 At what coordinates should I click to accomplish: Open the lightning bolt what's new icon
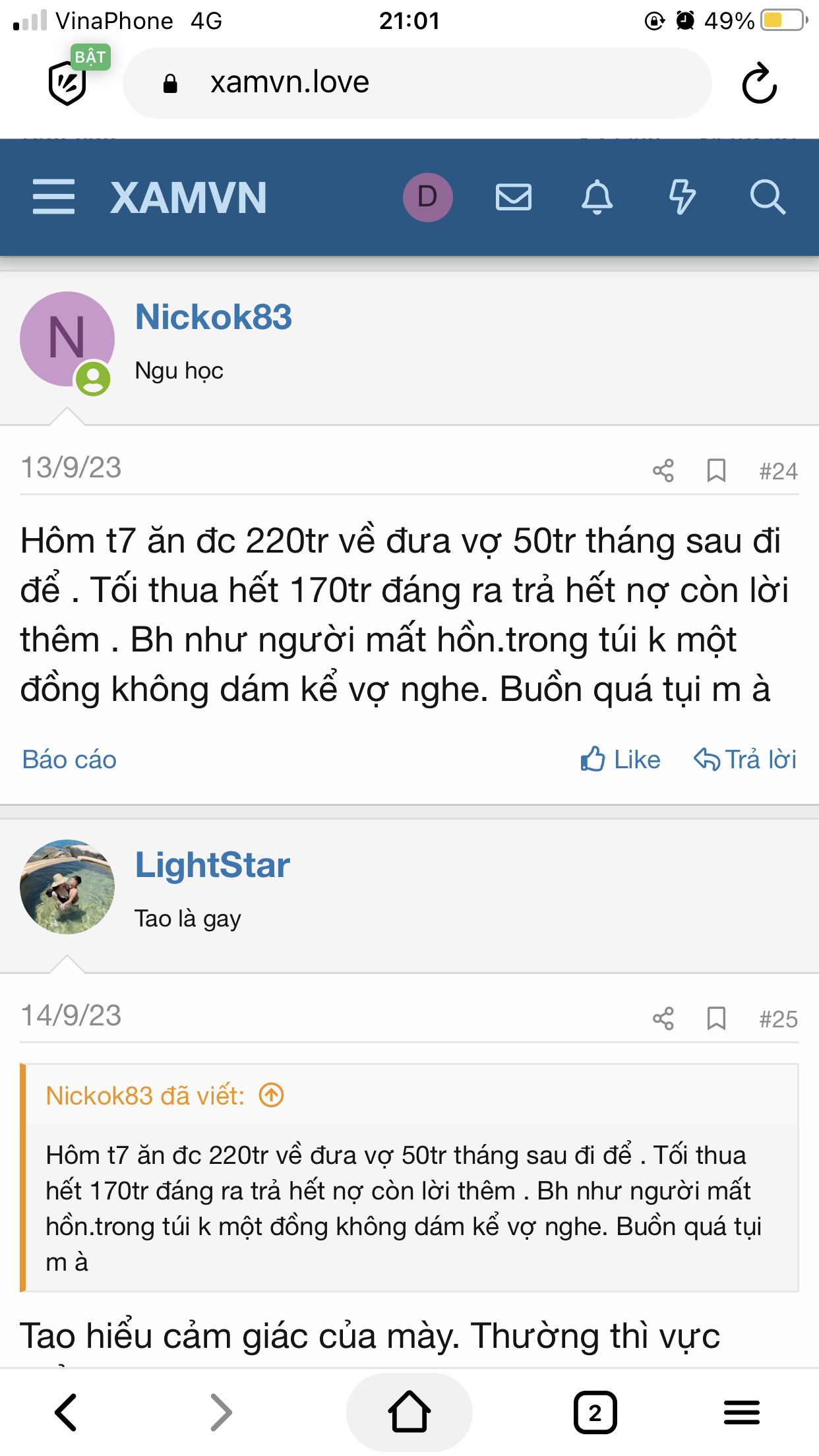point(682,197)
